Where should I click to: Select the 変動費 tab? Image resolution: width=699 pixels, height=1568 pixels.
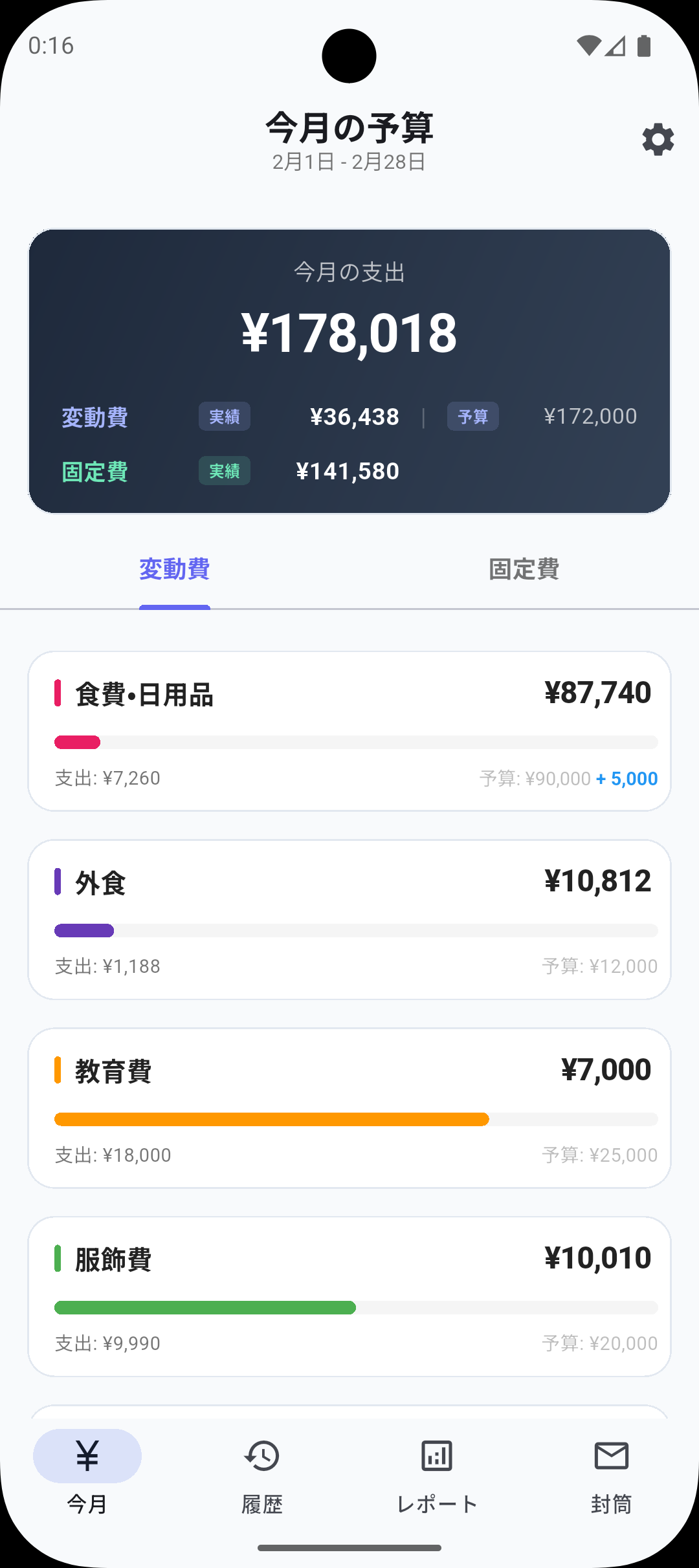coord(175,570)
